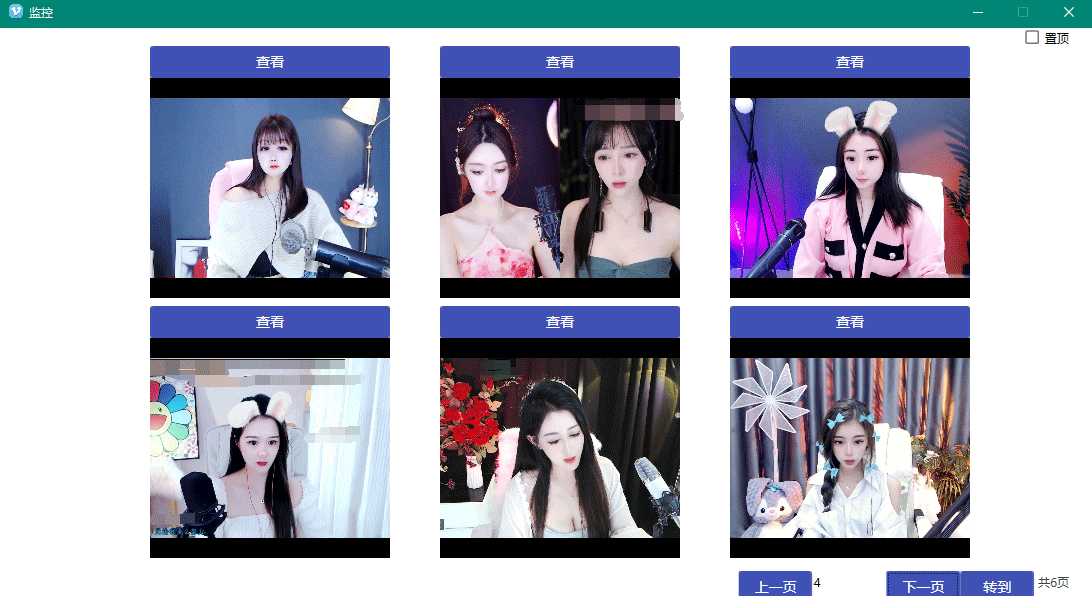Go to previous page with 上一页

pos(775,586)
